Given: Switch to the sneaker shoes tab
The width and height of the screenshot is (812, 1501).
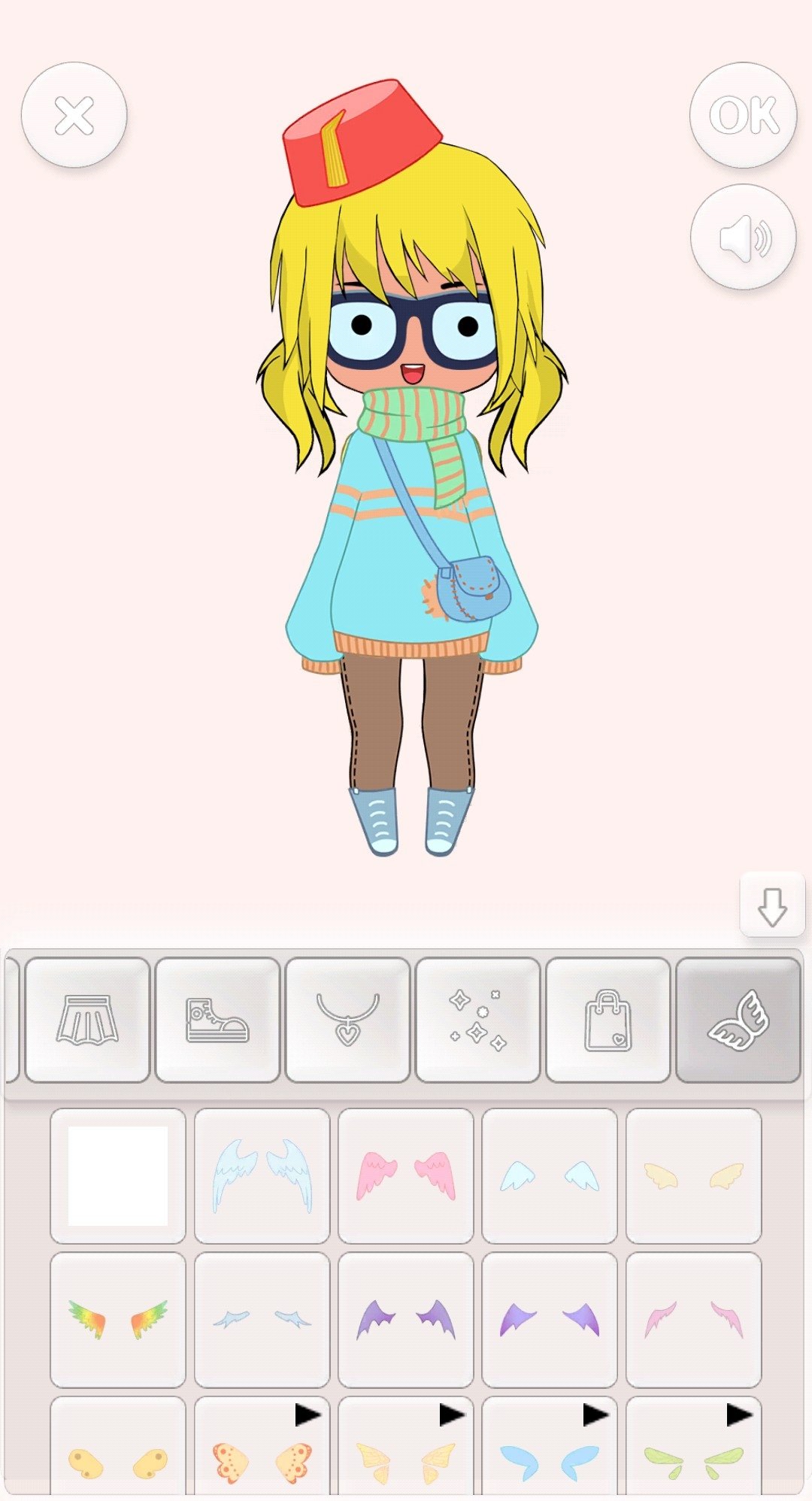Looking at the screenshot, I should [217, 1020].
